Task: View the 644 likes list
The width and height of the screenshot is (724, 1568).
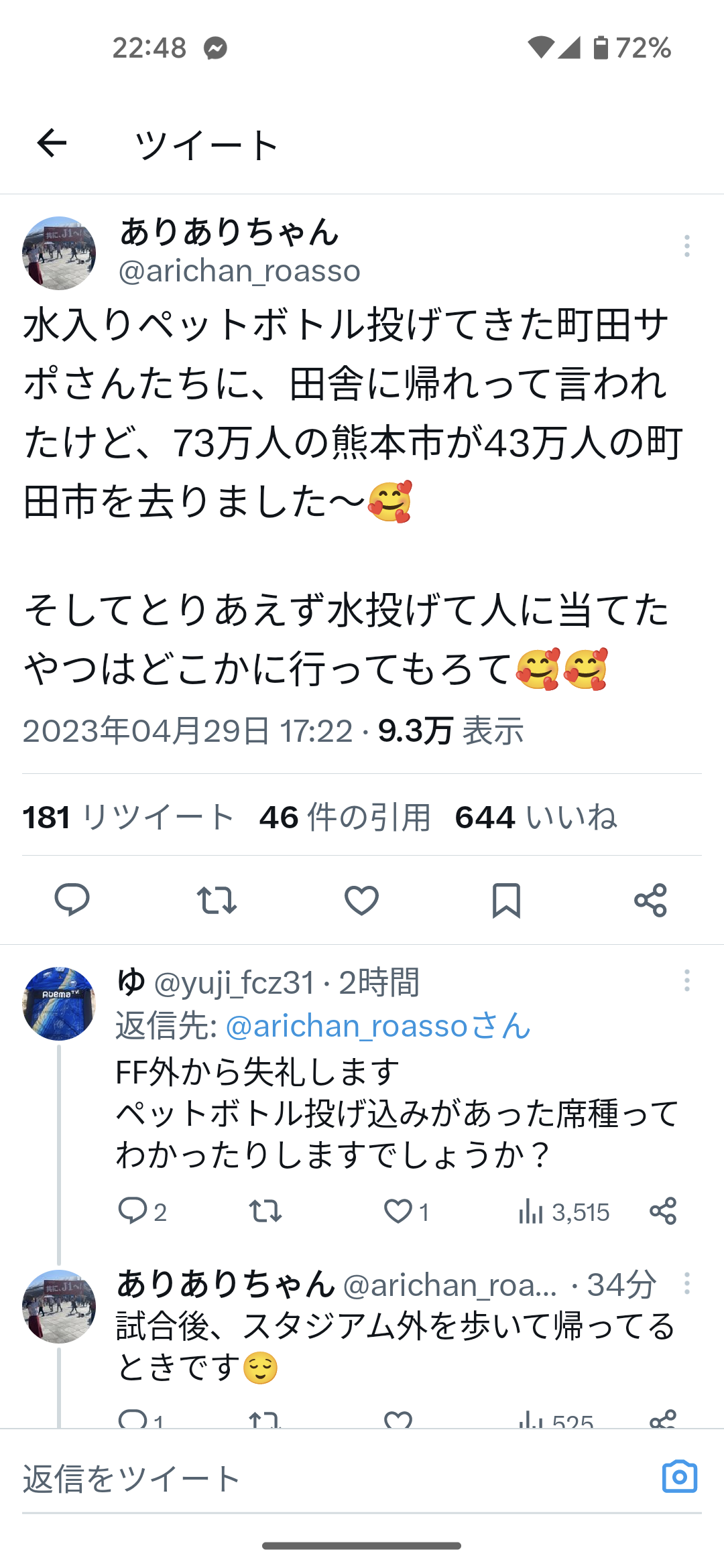Action: pos(535,817)
